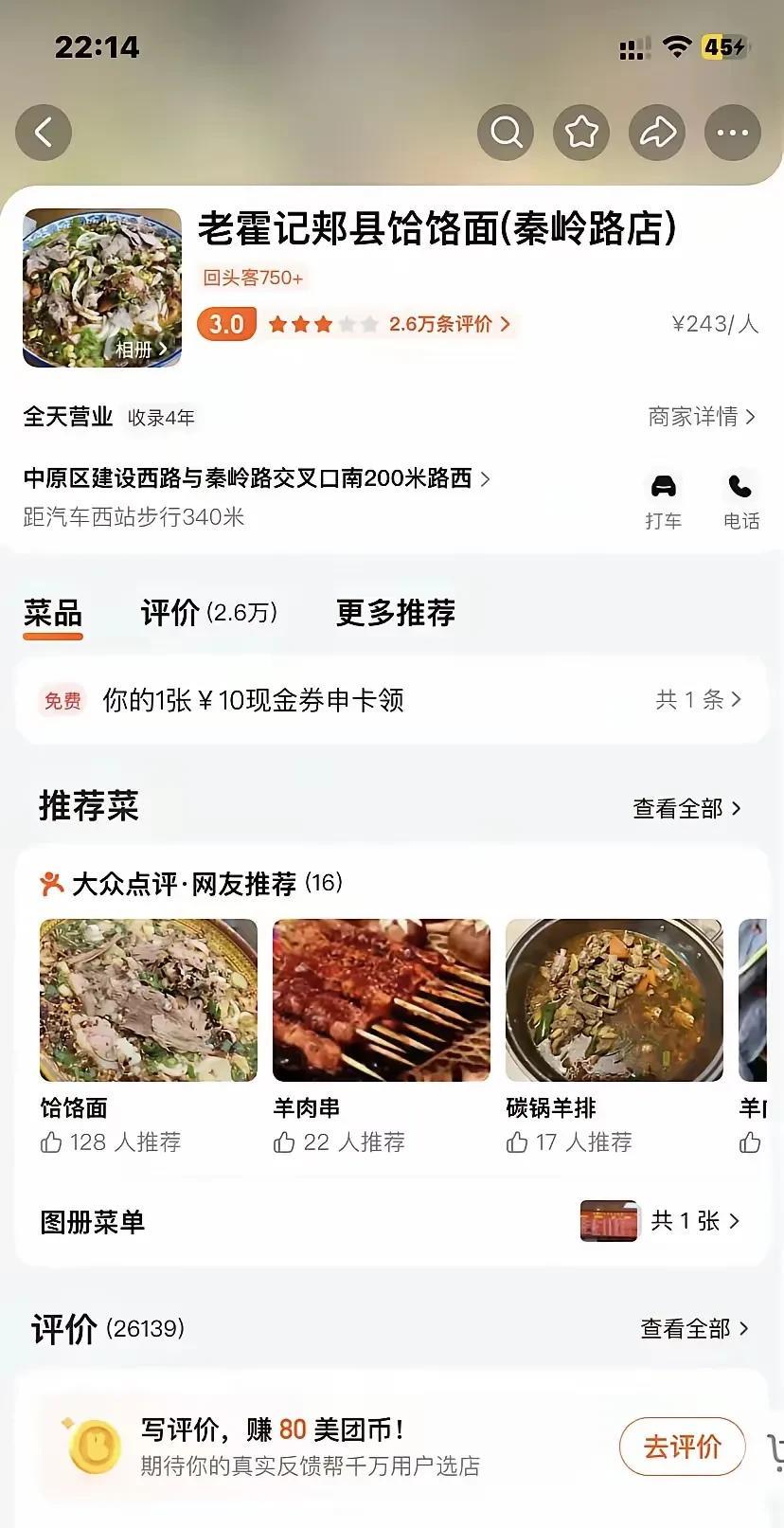
Task: Open the three-dot overflow menu
Action: click(733, 133)
